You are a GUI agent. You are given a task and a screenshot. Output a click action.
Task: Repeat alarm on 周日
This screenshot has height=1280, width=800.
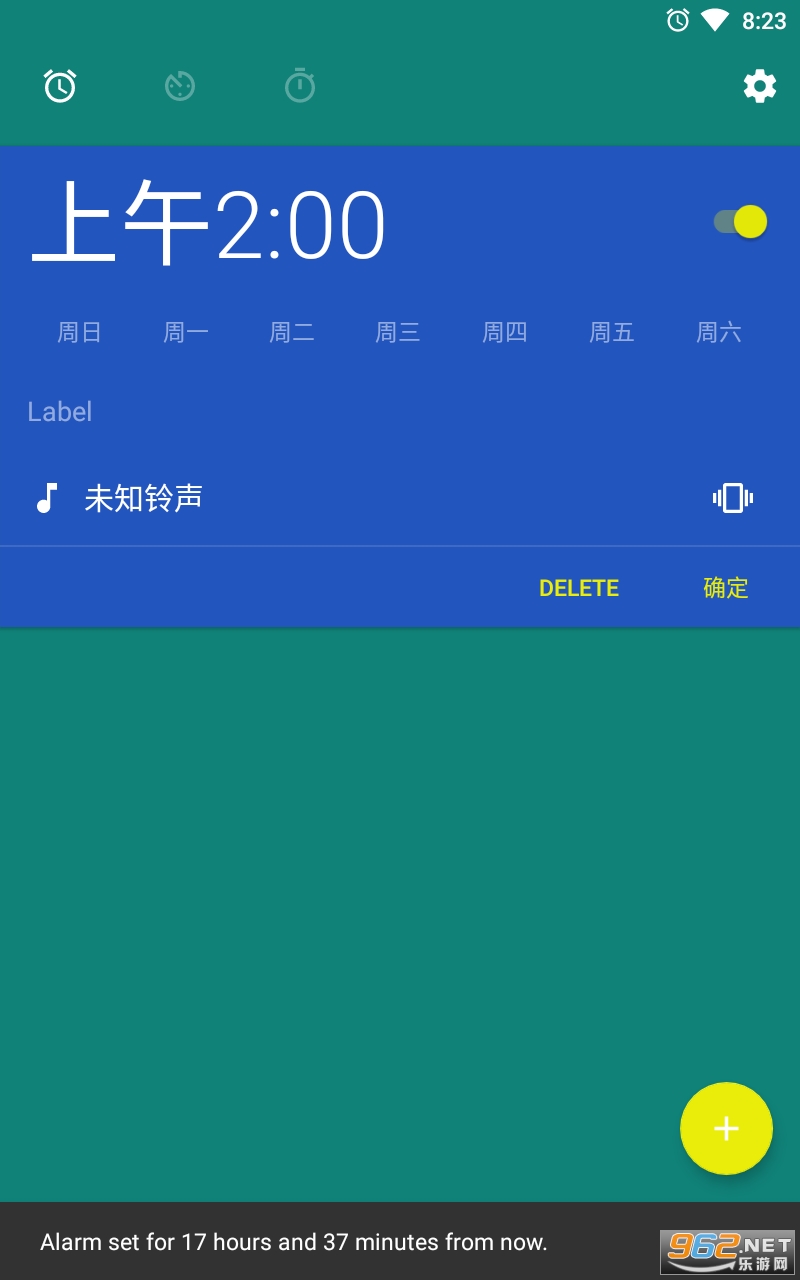pos(79,332)
